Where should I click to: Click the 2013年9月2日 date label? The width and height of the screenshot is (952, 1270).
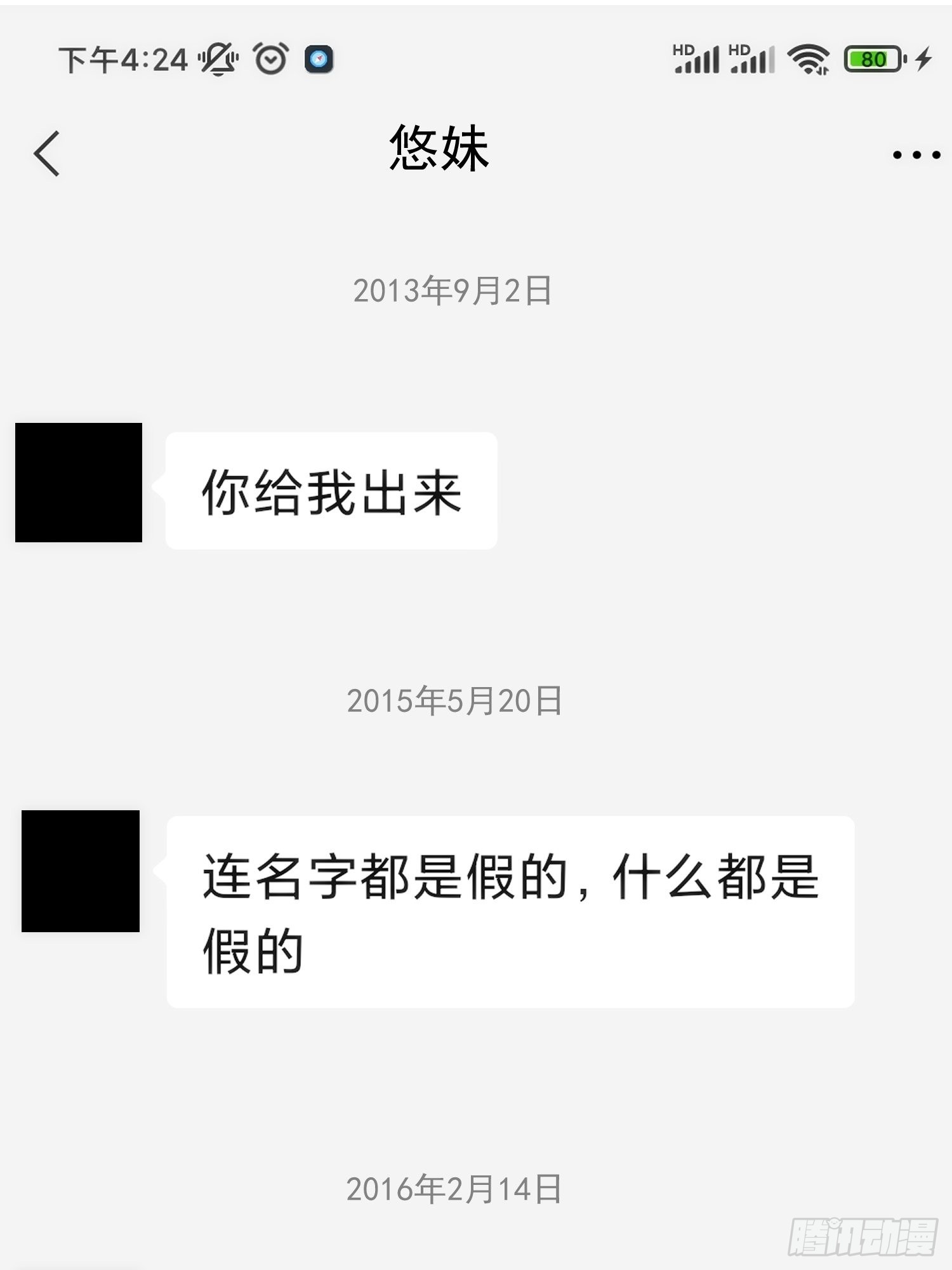(452, 292)
